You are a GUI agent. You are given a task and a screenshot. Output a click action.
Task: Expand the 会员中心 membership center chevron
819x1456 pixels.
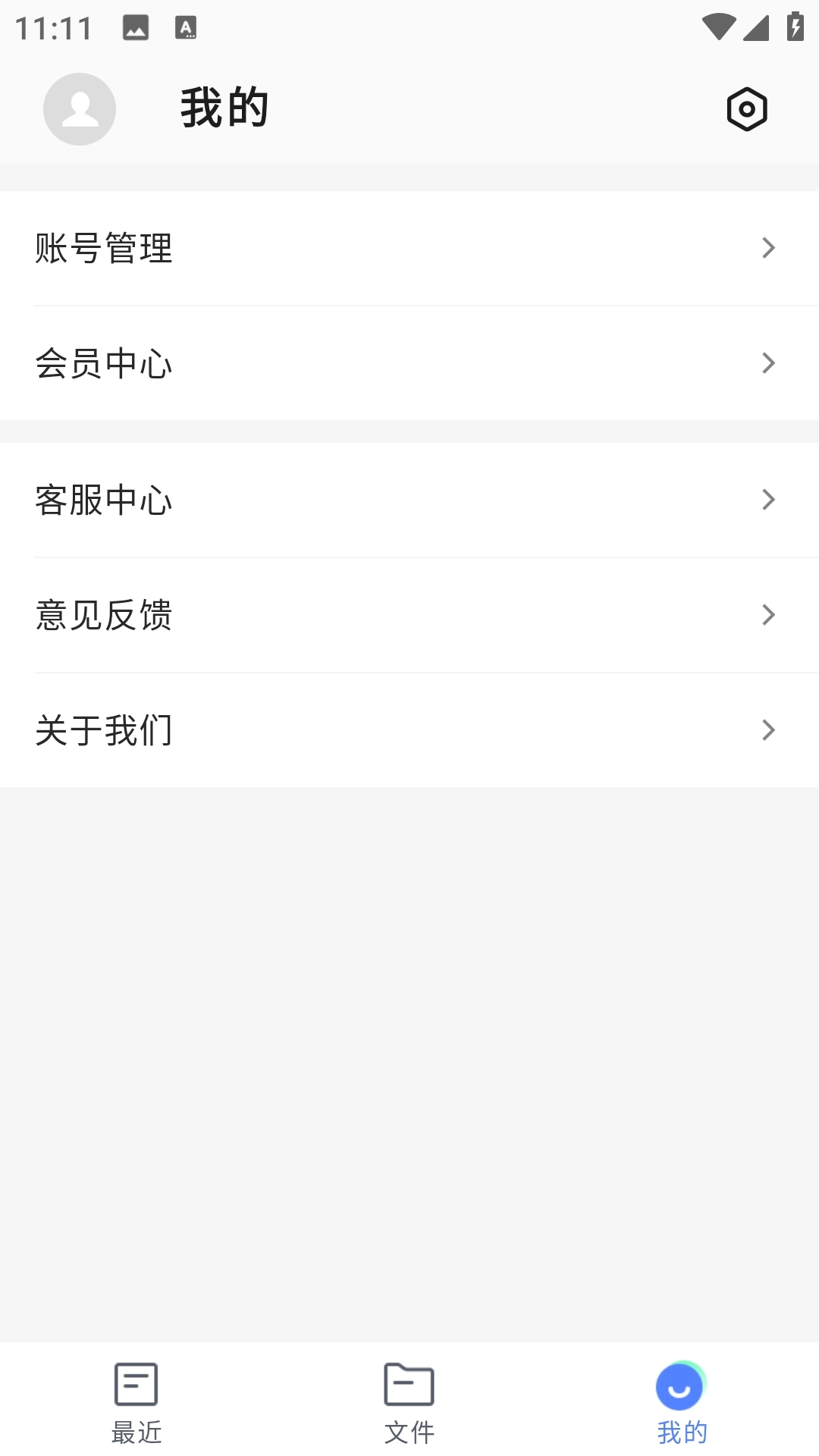[x=769, y=363]
